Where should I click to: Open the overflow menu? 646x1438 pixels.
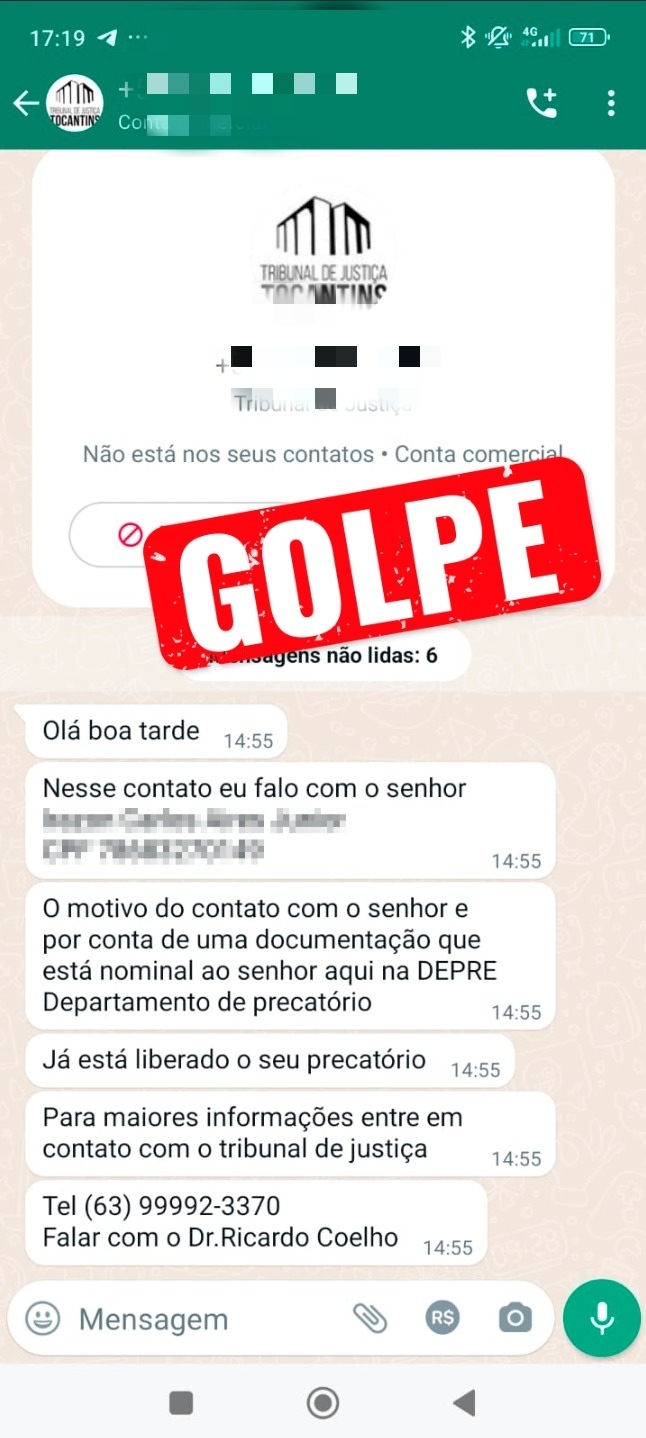click(610, 103)
